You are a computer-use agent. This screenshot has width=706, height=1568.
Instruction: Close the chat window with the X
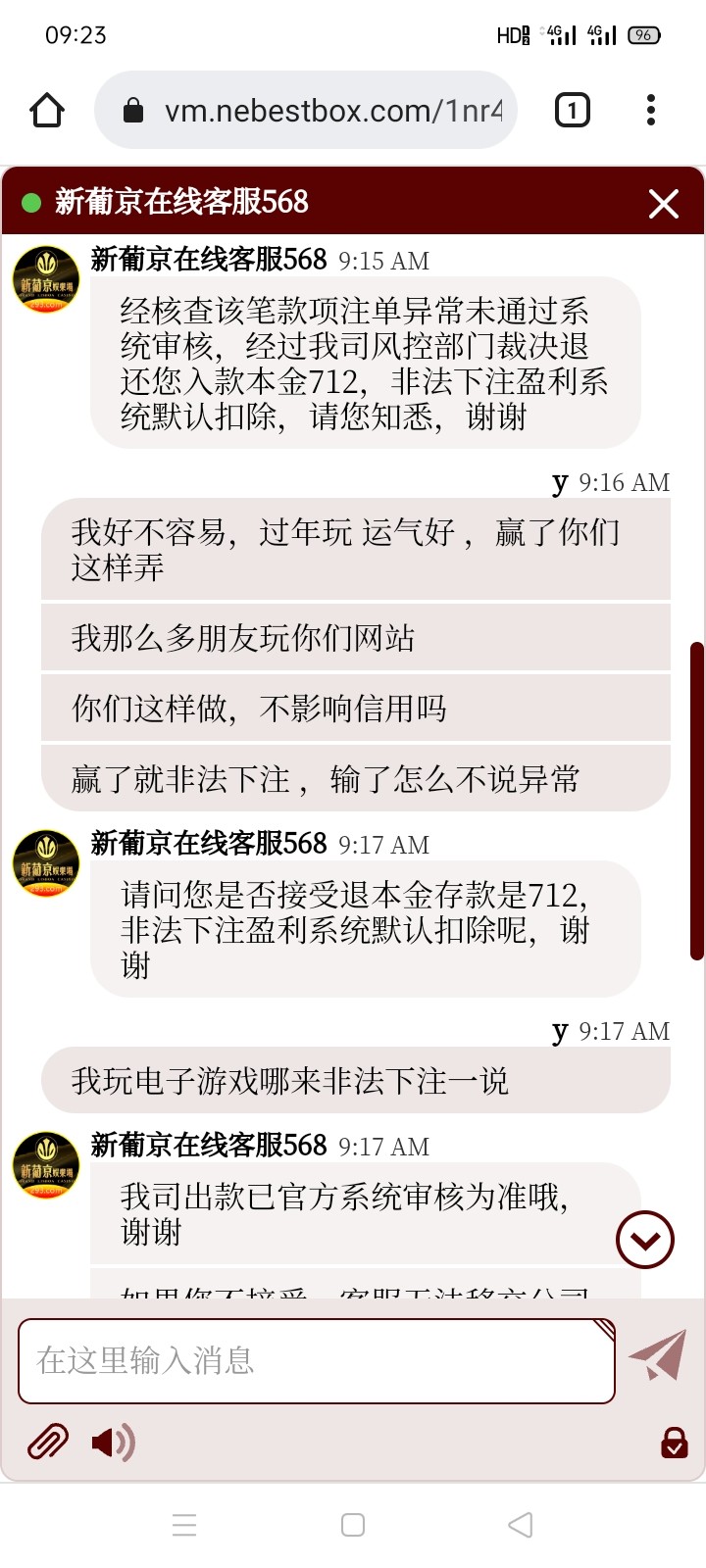[x=663, y=203]
